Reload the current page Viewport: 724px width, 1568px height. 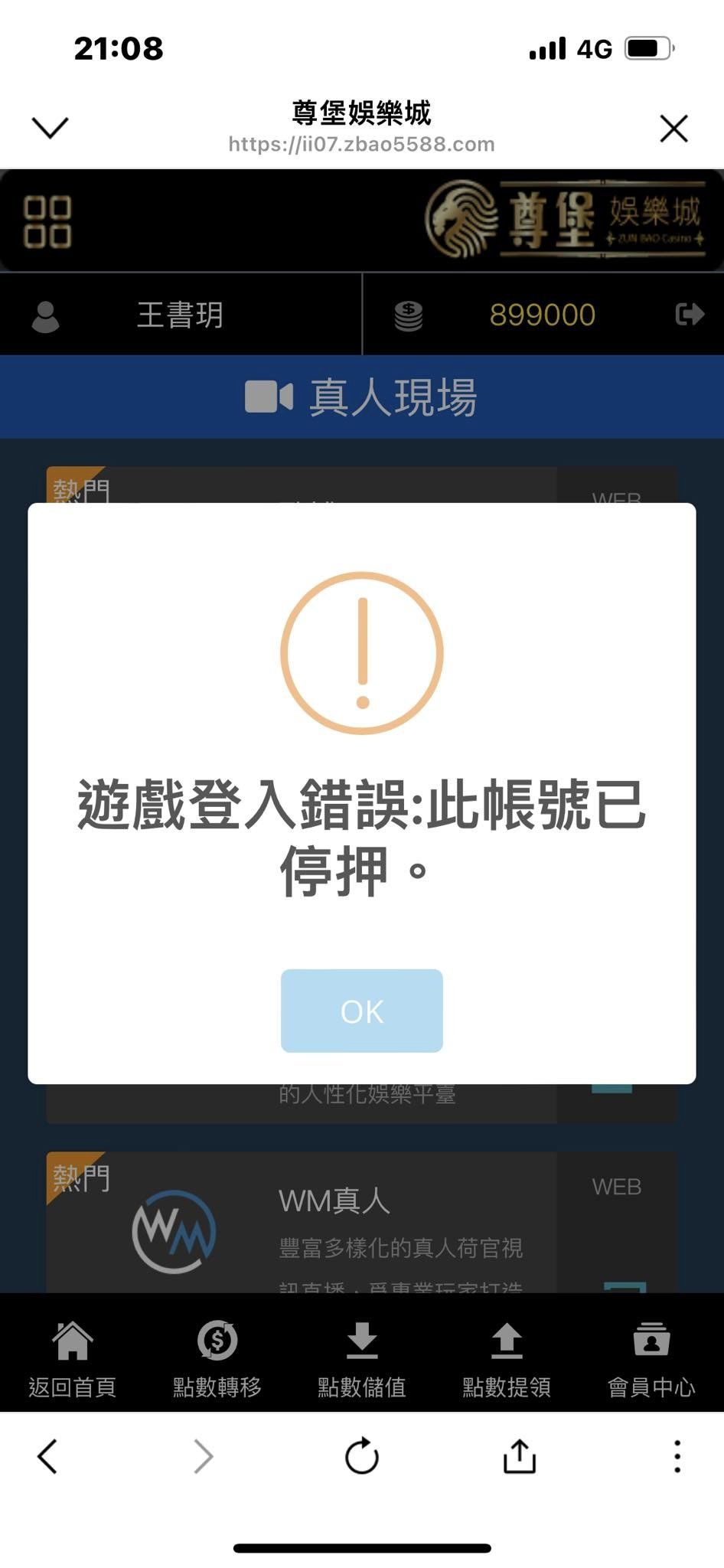tap(361, 1456)
